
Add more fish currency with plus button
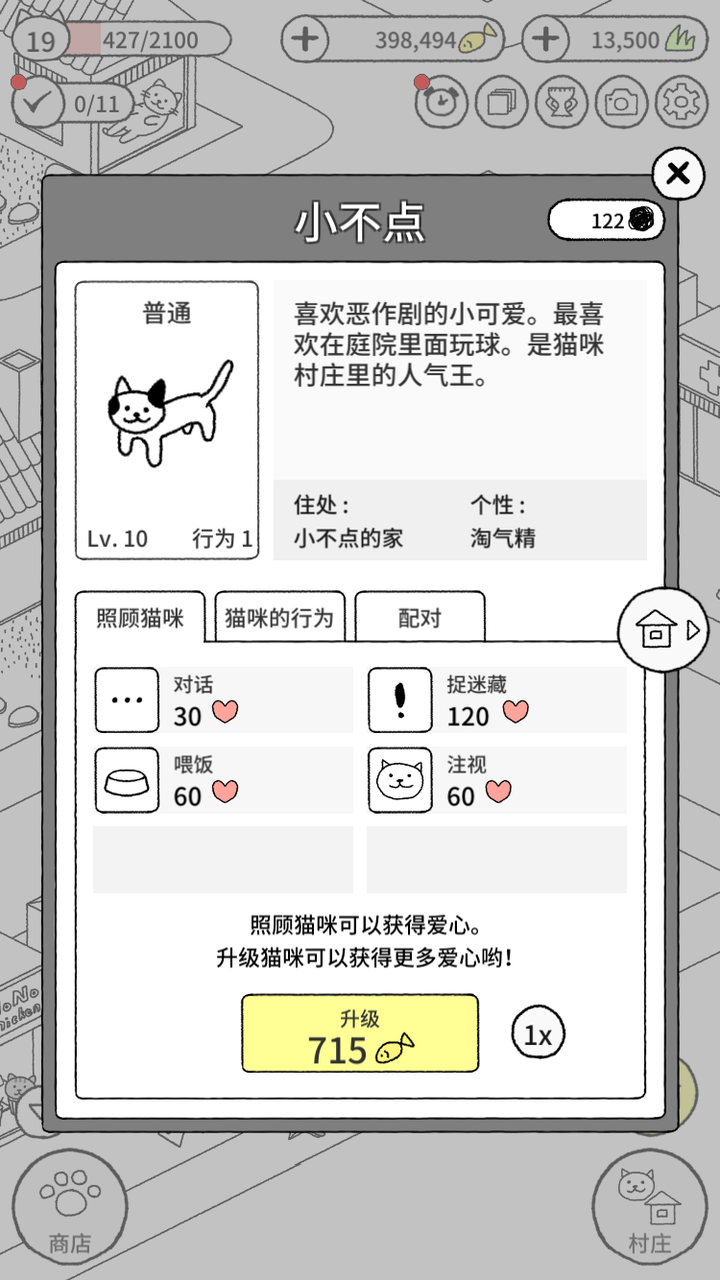point(305,40)
